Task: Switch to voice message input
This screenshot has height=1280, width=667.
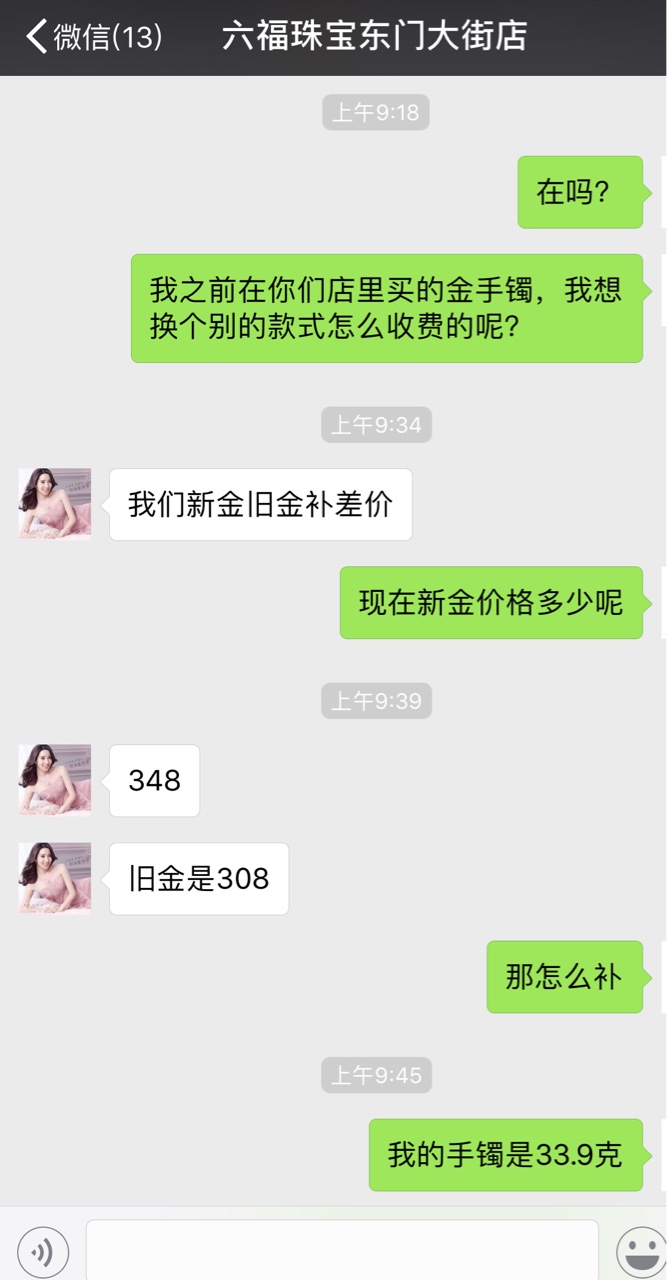Action: (43, 1251)
